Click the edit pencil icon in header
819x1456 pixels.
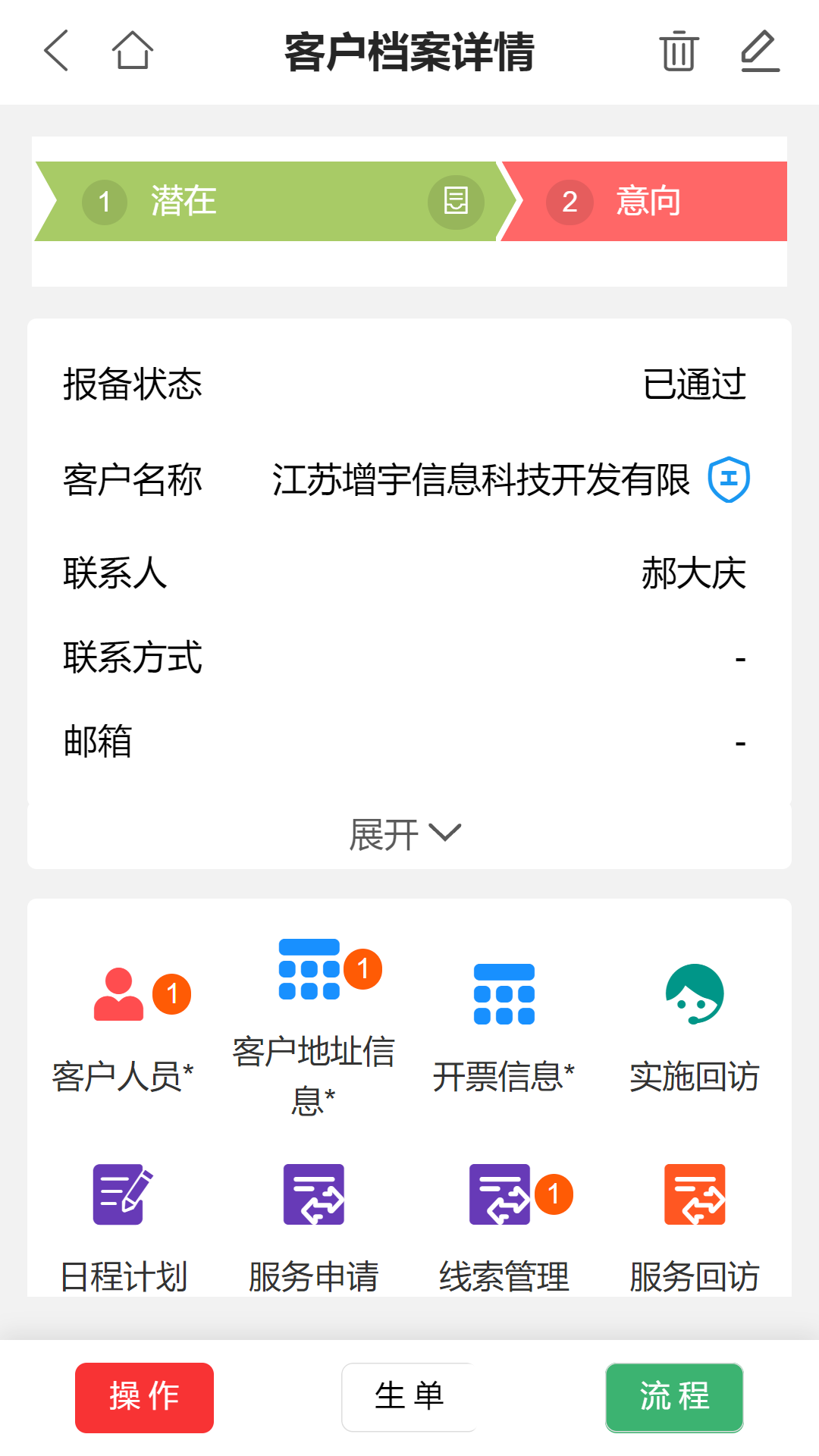[x=760, y=52]
